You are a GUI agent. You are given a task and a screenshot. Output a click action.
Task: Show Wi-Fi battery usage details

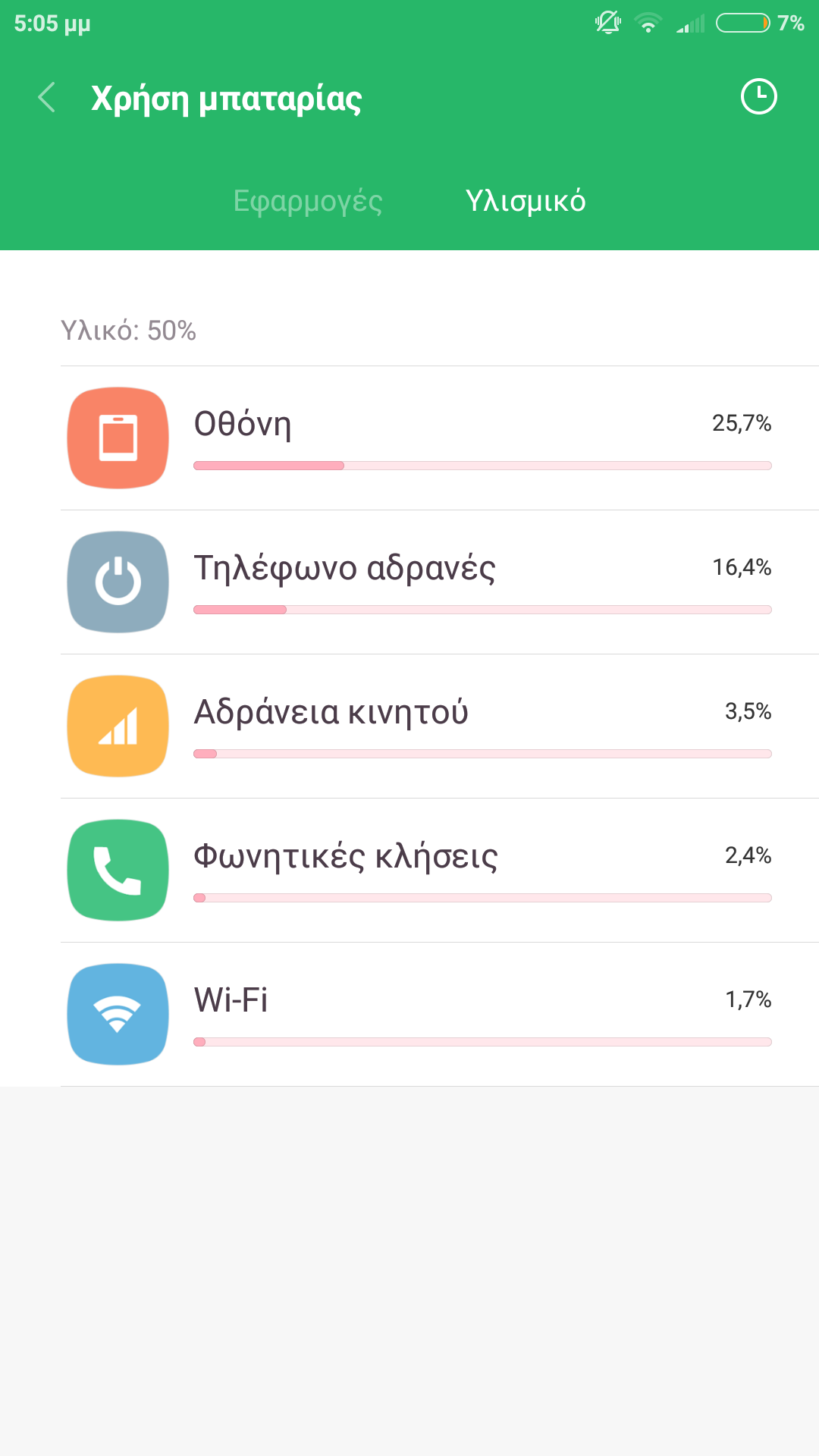point(438,1015)
